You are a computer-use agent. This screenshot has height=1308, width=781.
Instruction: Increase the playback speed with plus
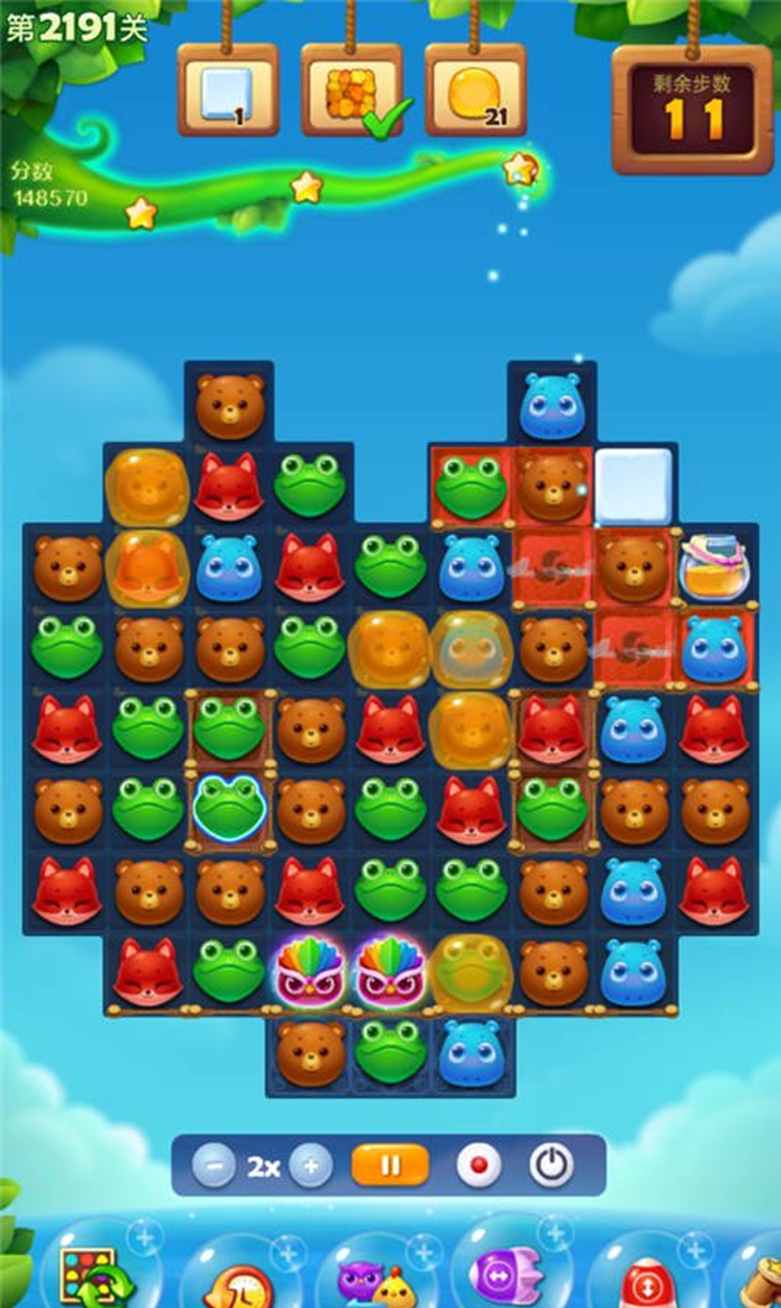(311, 1165)
